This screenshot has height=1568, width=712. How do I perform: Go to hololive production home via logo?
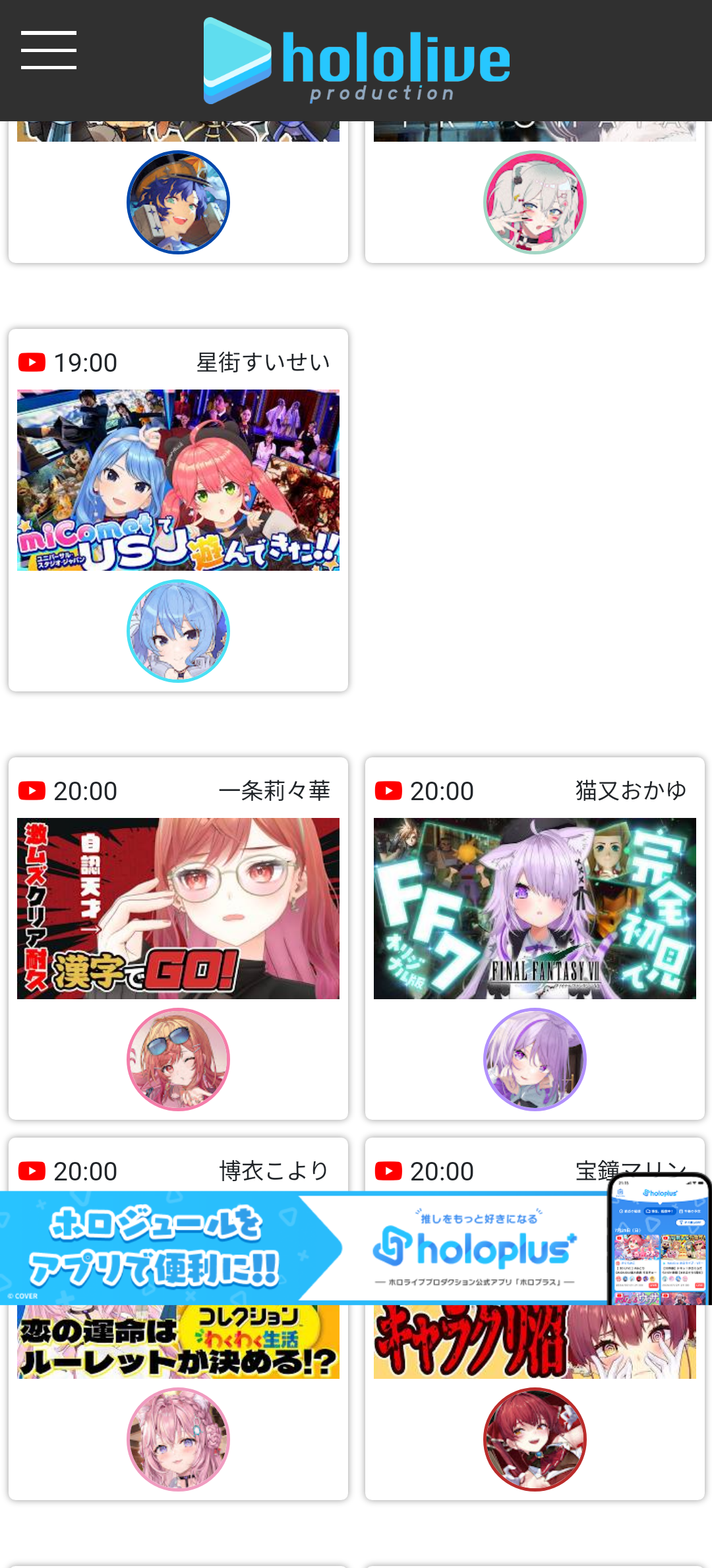[x=357, y=61]
